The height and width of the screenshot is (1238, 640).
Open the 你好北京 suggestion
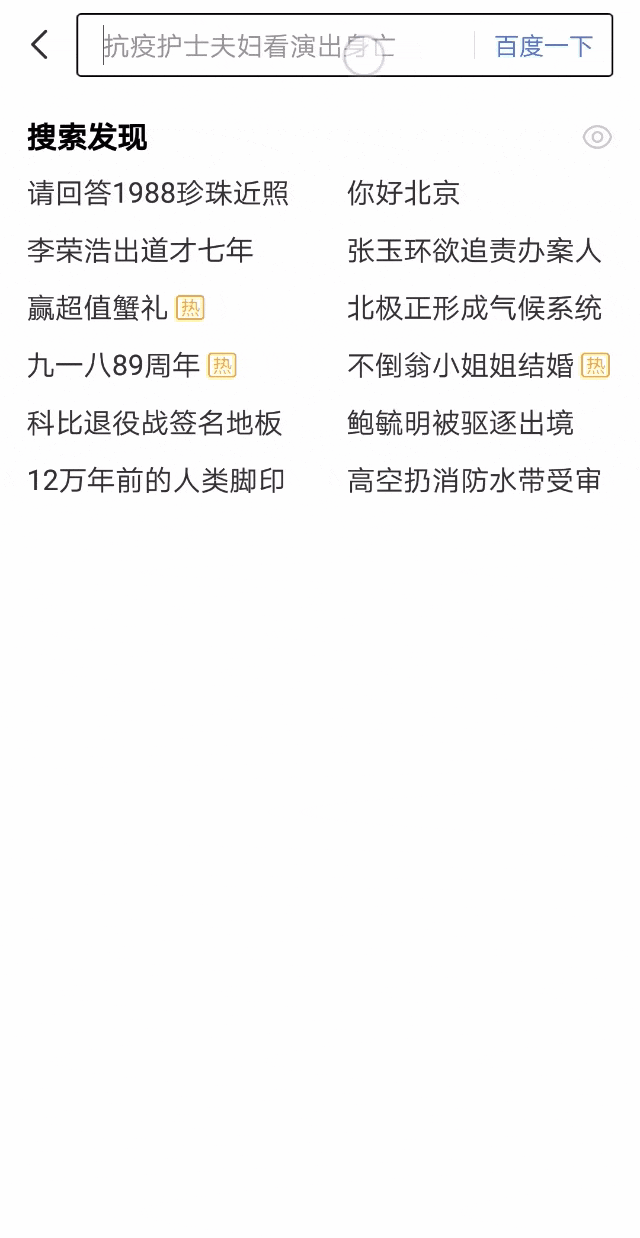click(x=403, y=193)
